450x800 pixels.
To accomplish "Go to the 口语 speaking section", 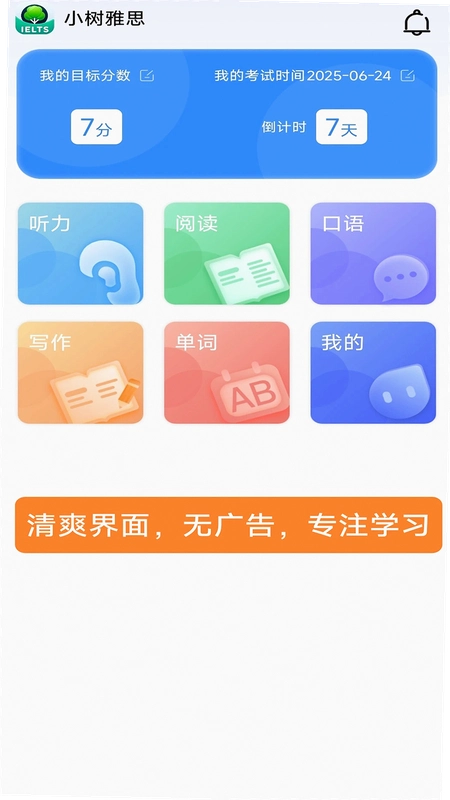I will pyautogui.click(x=373, y=254).
